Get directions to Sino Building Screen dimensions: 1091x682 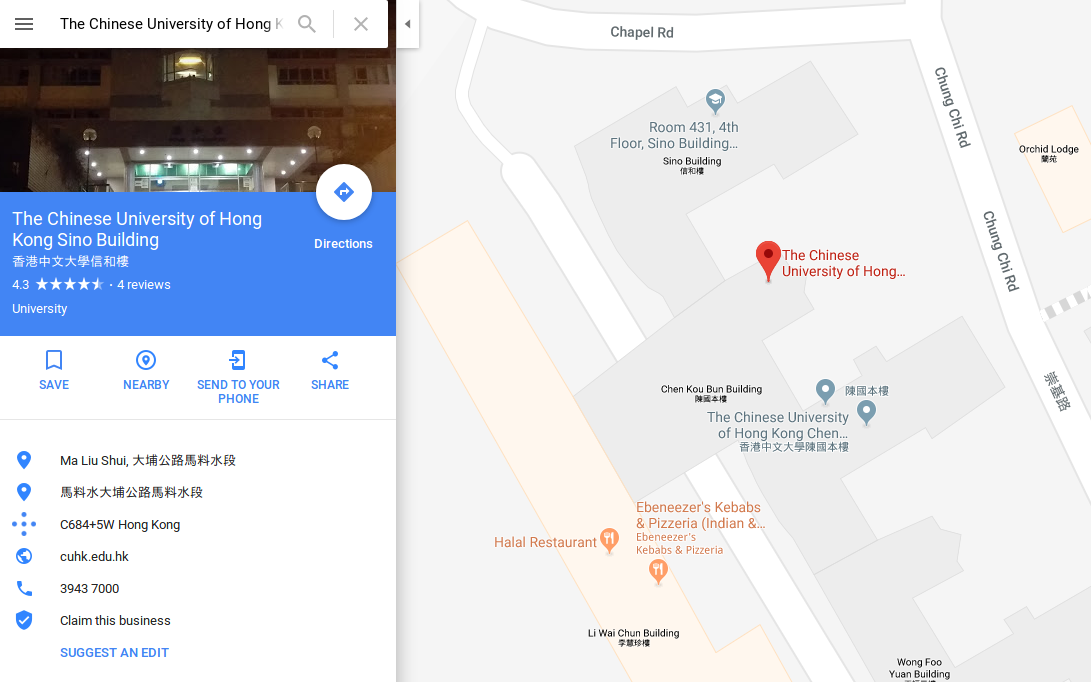(x=343, y=193)
